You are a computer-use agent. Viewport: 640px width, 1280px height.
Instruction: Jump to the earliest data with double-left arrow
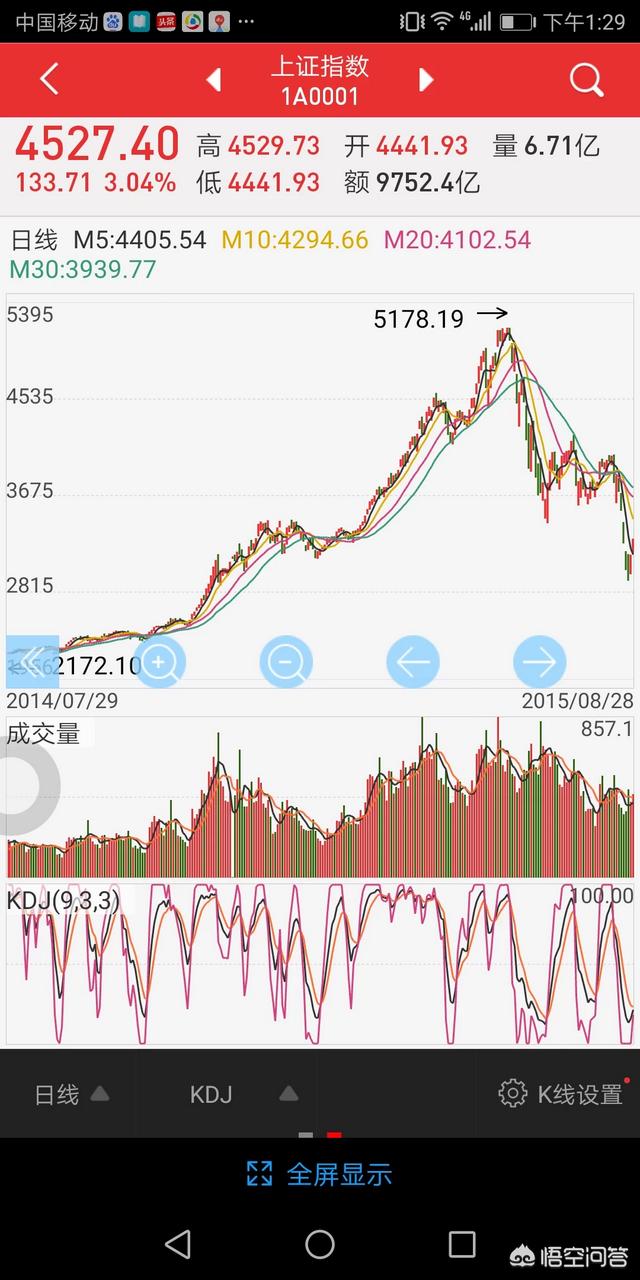click(30, 661)
